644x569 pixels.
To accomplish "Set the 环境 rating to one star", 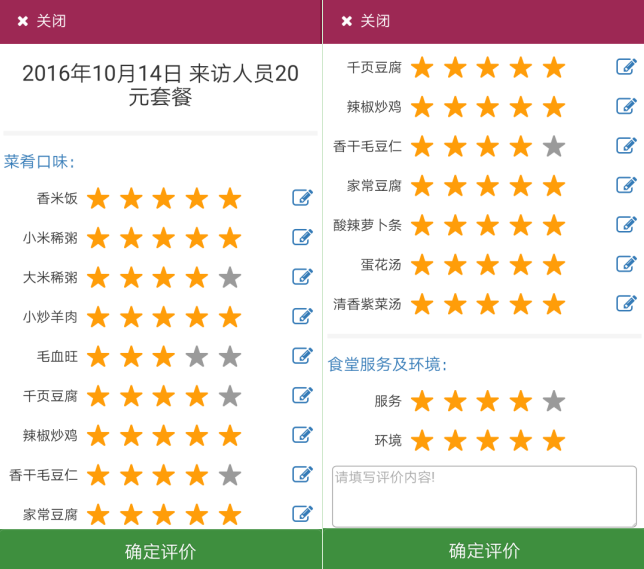I will point(422,440).
